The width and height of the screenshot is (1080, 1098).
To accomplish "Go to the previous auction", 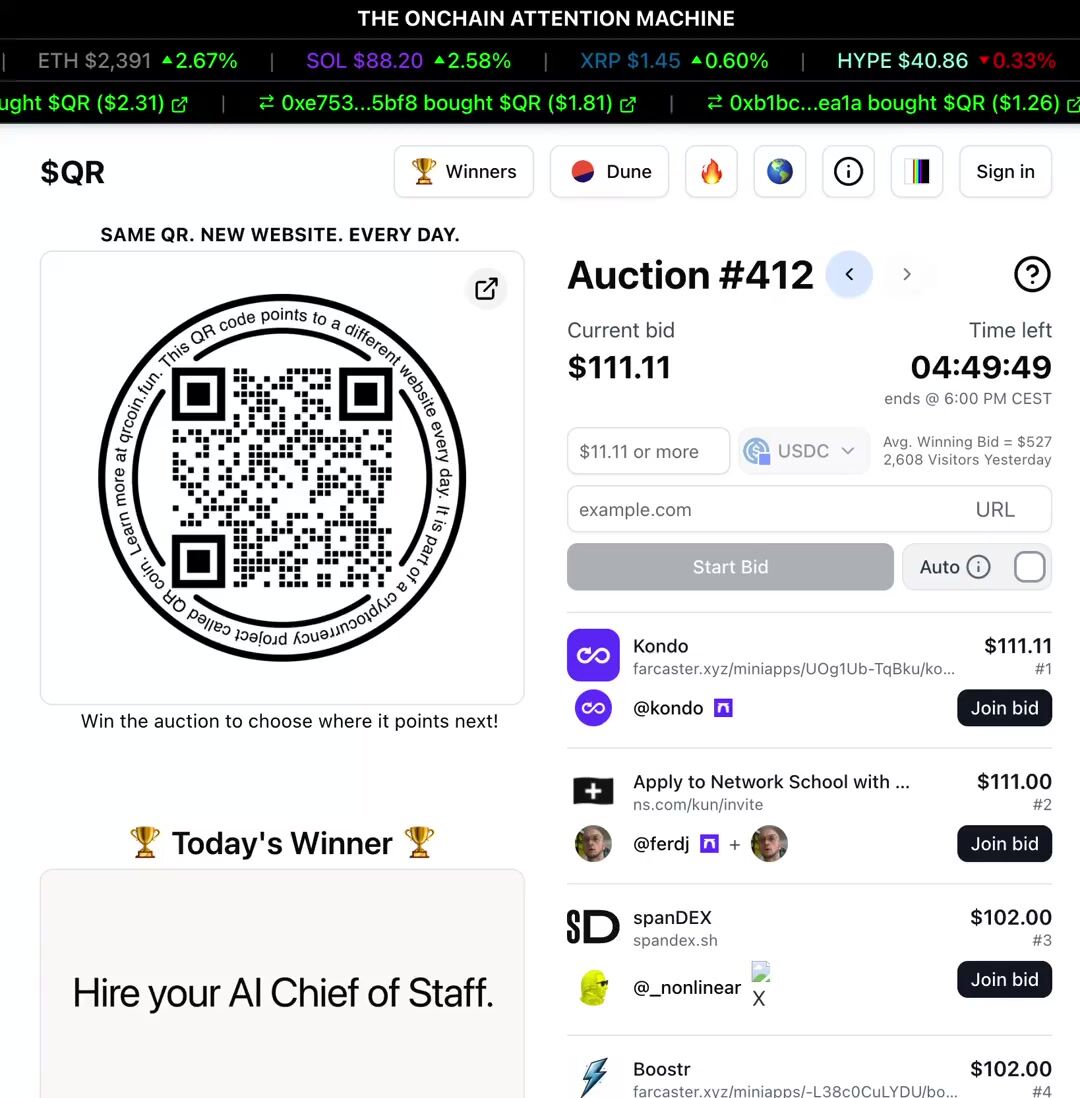I will (x=849, y=274).
